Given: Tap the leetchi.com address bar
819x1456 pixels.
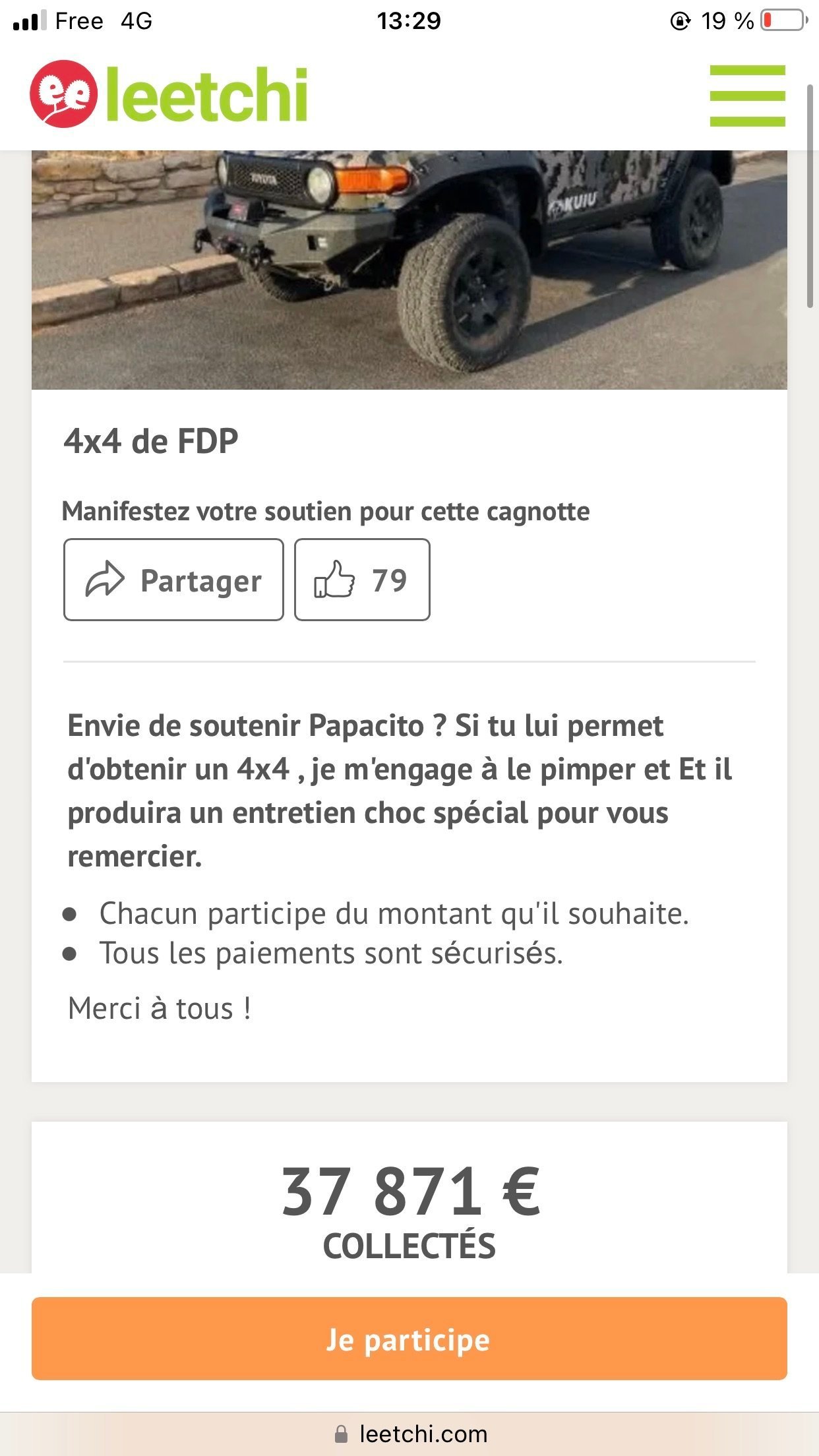Looking at the screenshot, I should (x=409, y=1434).
